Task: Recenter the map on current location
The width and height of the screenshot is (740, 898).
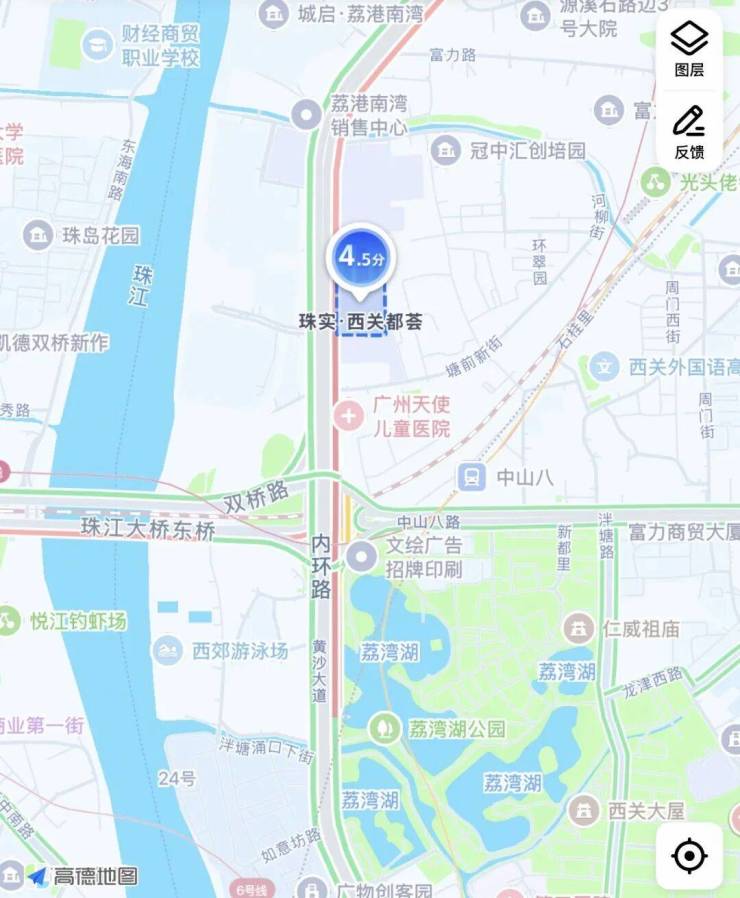Action: pyautogui.click(x=689, y=856)
